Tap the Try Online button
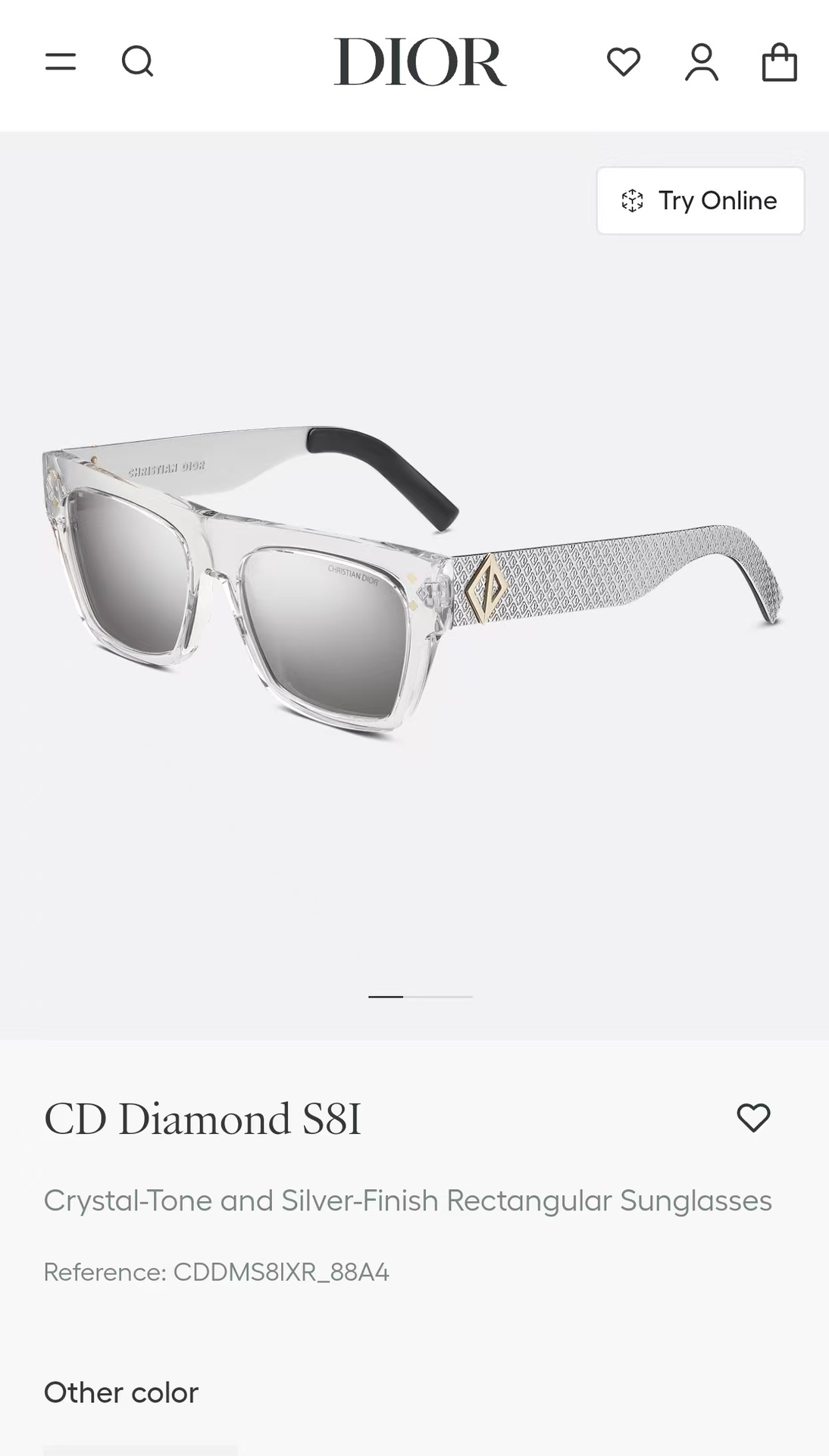Viewport: 829px width, 1456px height. [700, 201]
